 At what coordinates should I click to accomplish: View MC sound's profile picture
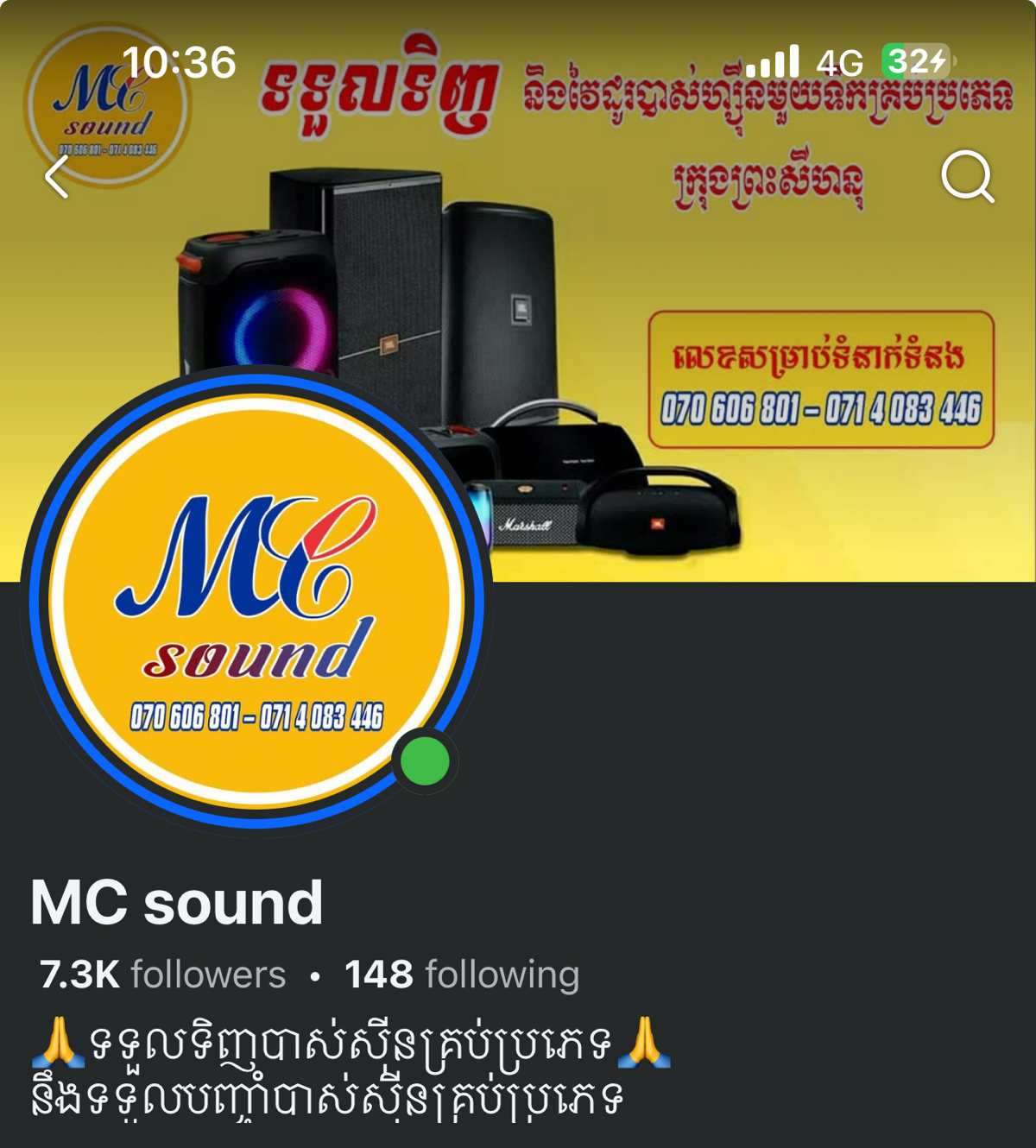[x=256, y=602]
